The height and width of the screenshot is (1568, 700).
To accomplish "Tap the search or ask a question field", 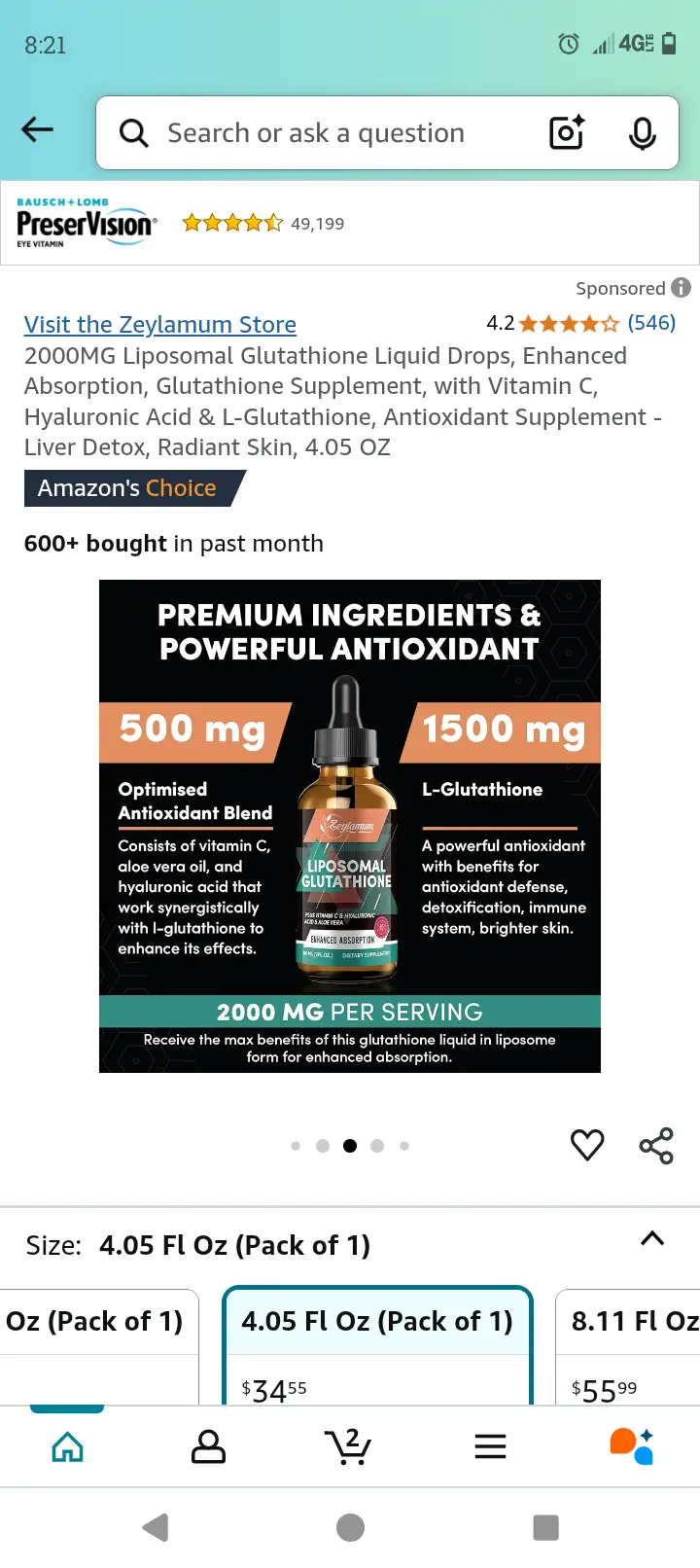I will click(x=316, y=133).
